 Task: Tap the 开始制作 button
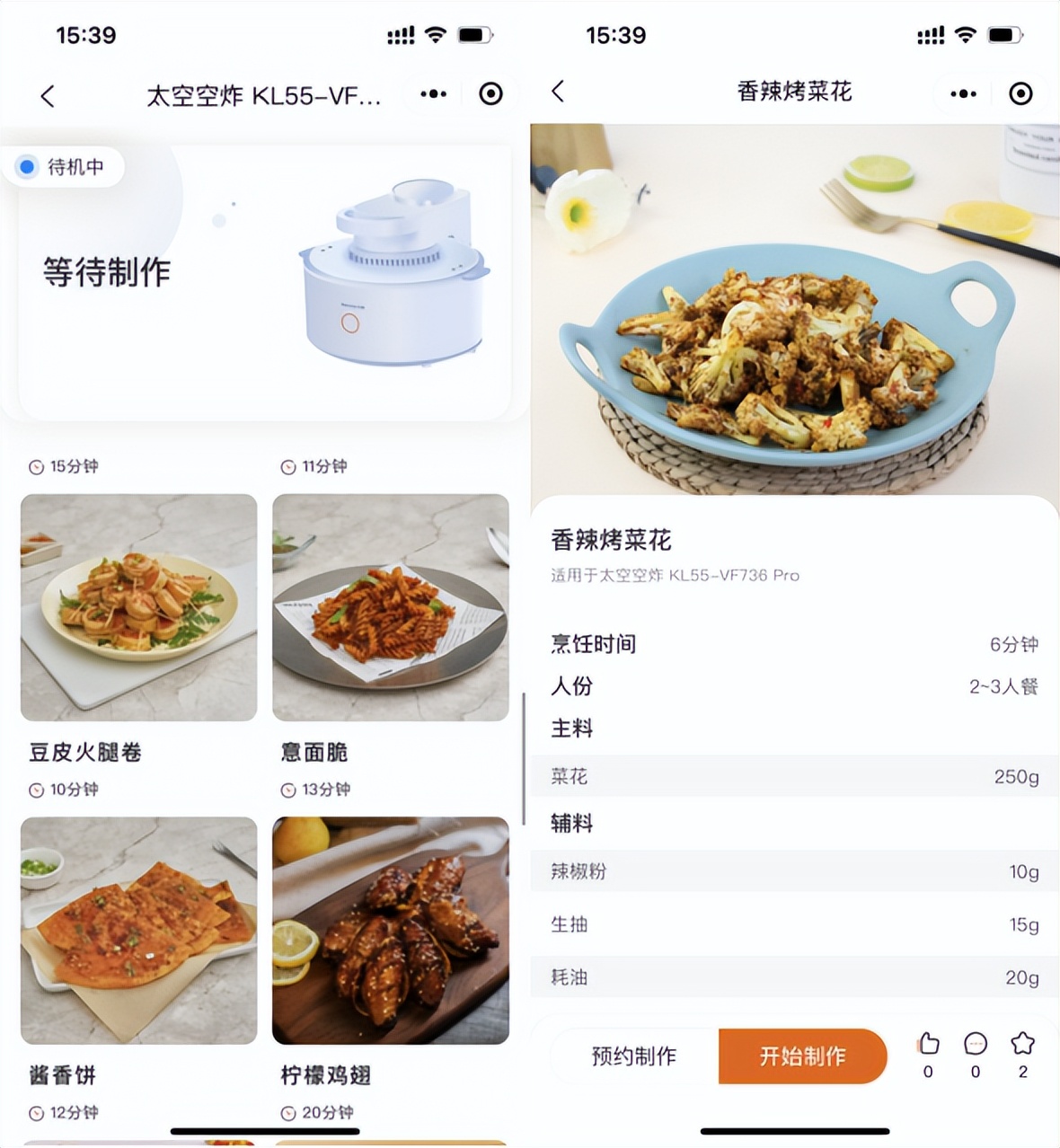pos(800,1056)
